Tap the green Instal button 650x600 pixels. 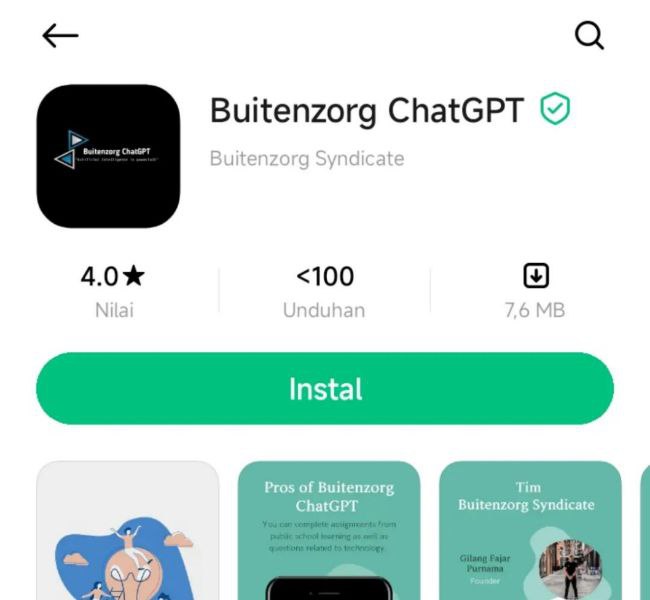pos(325,389)
